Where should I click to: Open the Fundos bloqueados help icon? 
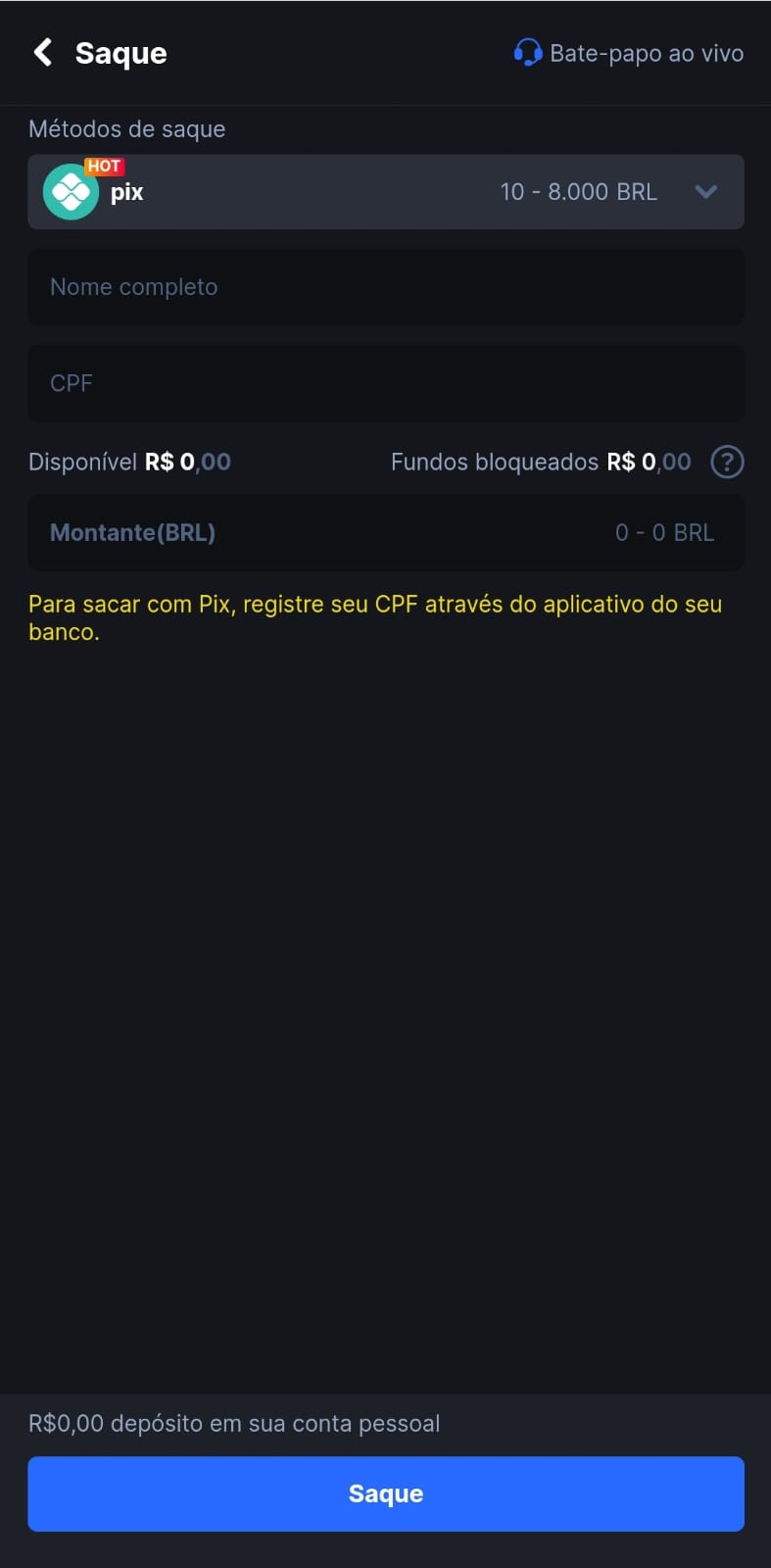click(x=727, y=462)
